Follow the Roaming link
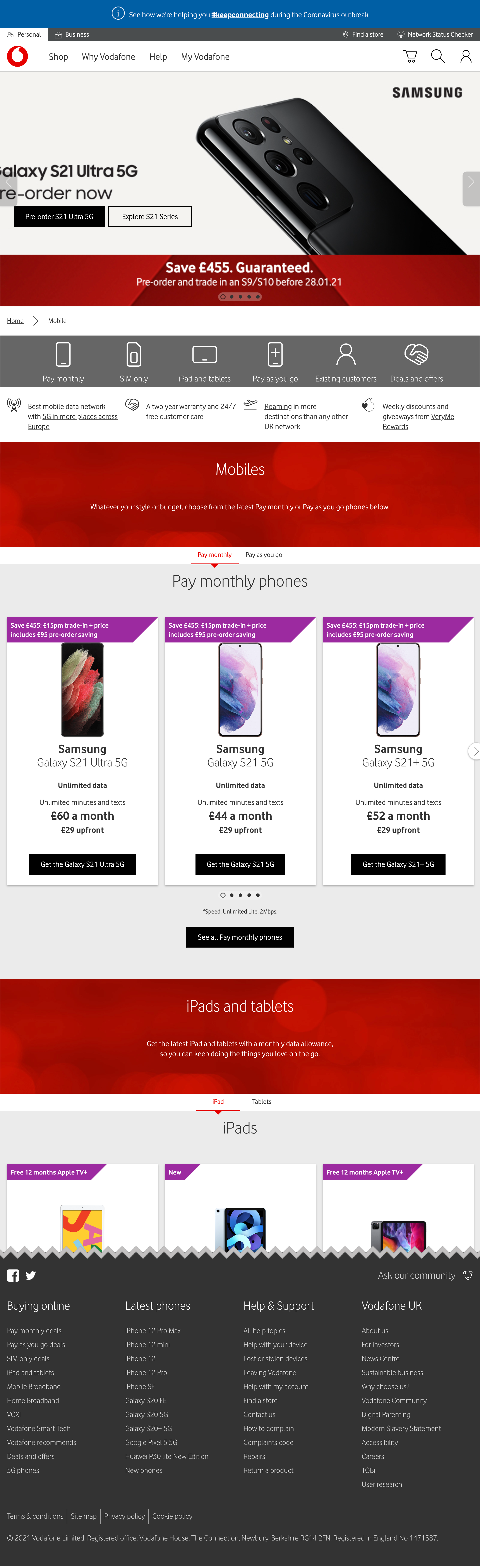The height and width of the screenshot is (1568, 480). (x=277, y=407)
